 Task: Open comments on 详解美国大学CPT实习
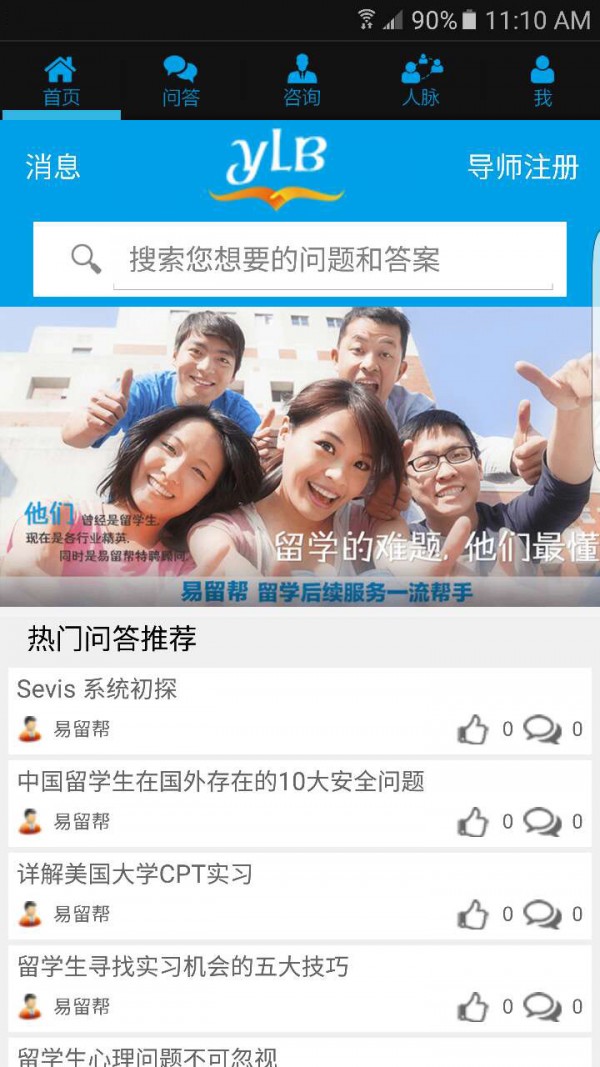click(x=542, y=914)
